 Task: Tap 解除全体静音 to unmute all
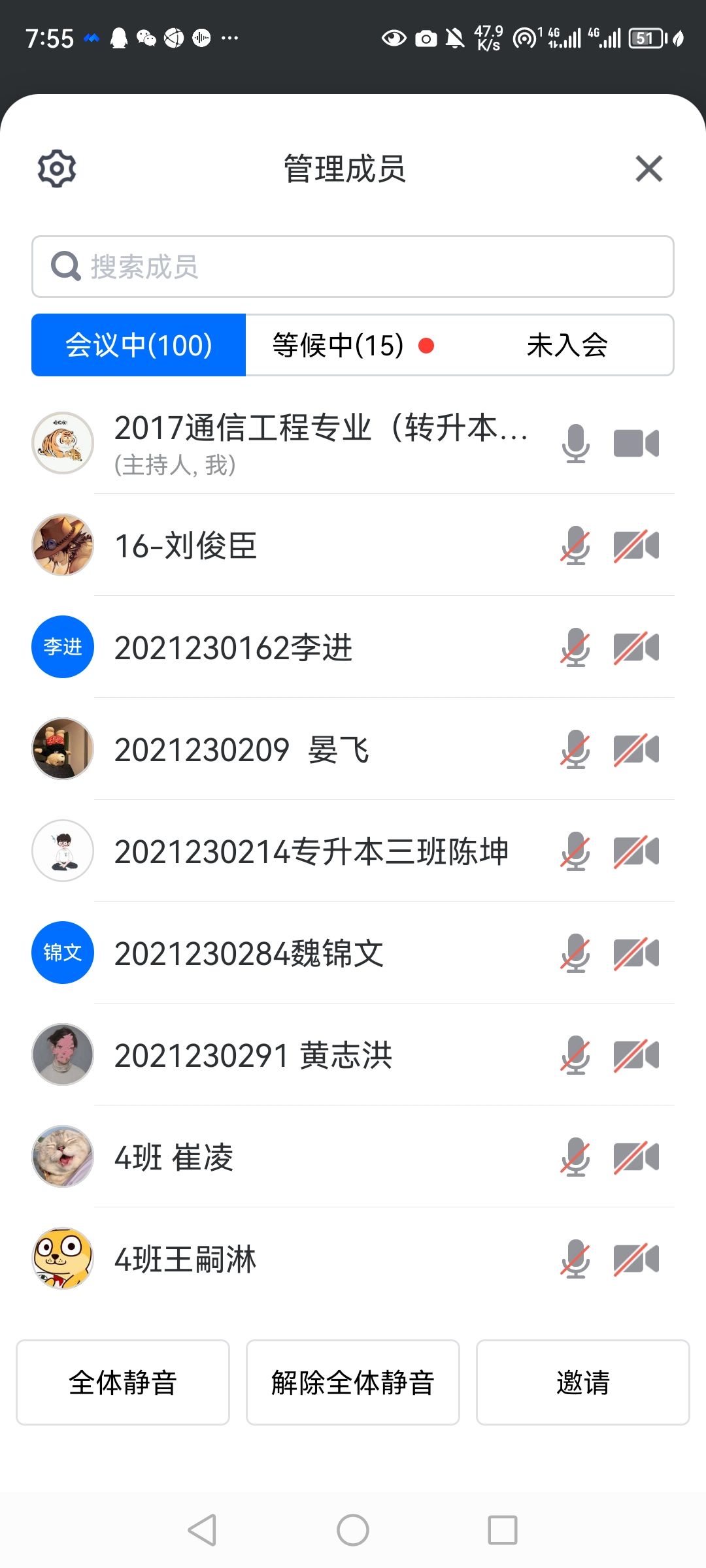353,1382
